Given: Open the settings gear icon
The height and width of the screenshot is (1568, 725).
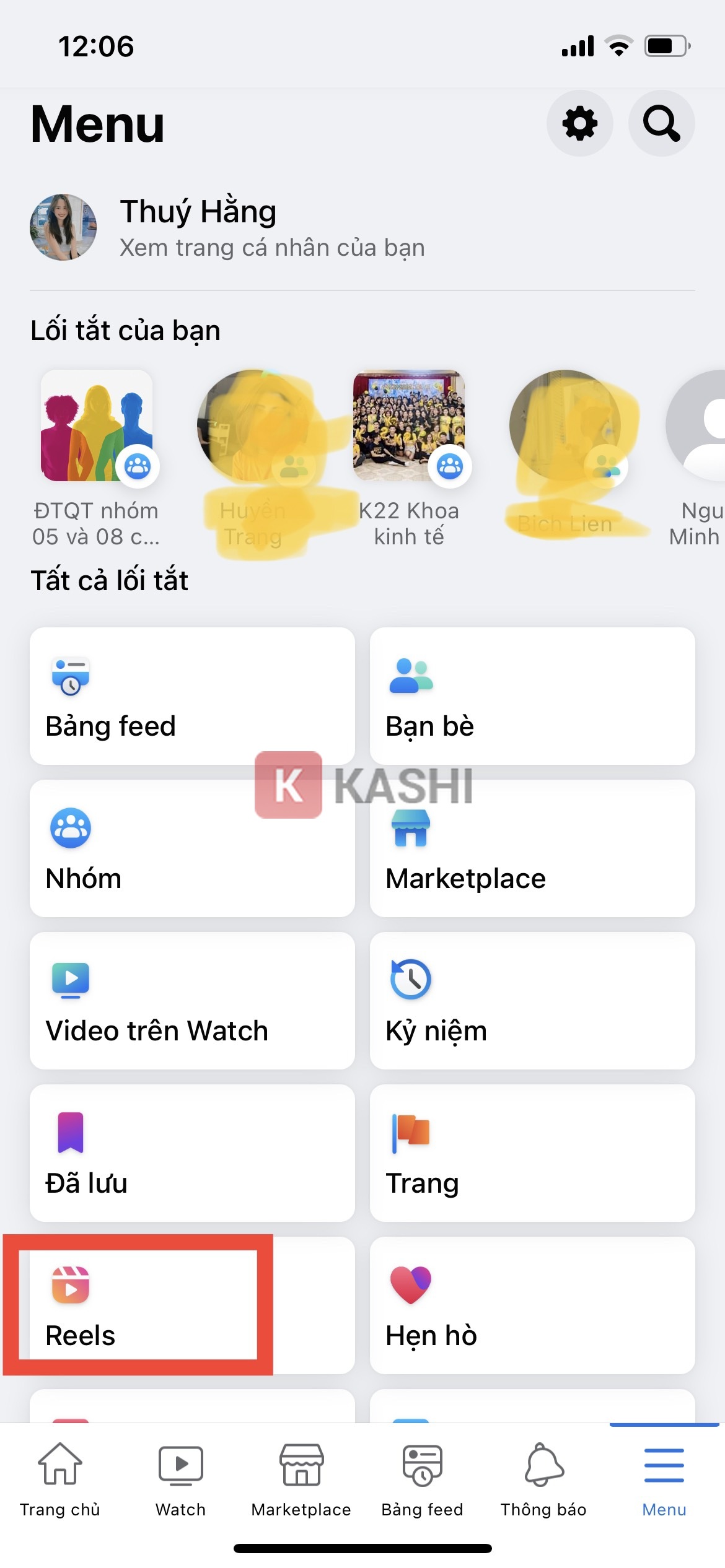Looking at the screenshot, I should (579, 124).
